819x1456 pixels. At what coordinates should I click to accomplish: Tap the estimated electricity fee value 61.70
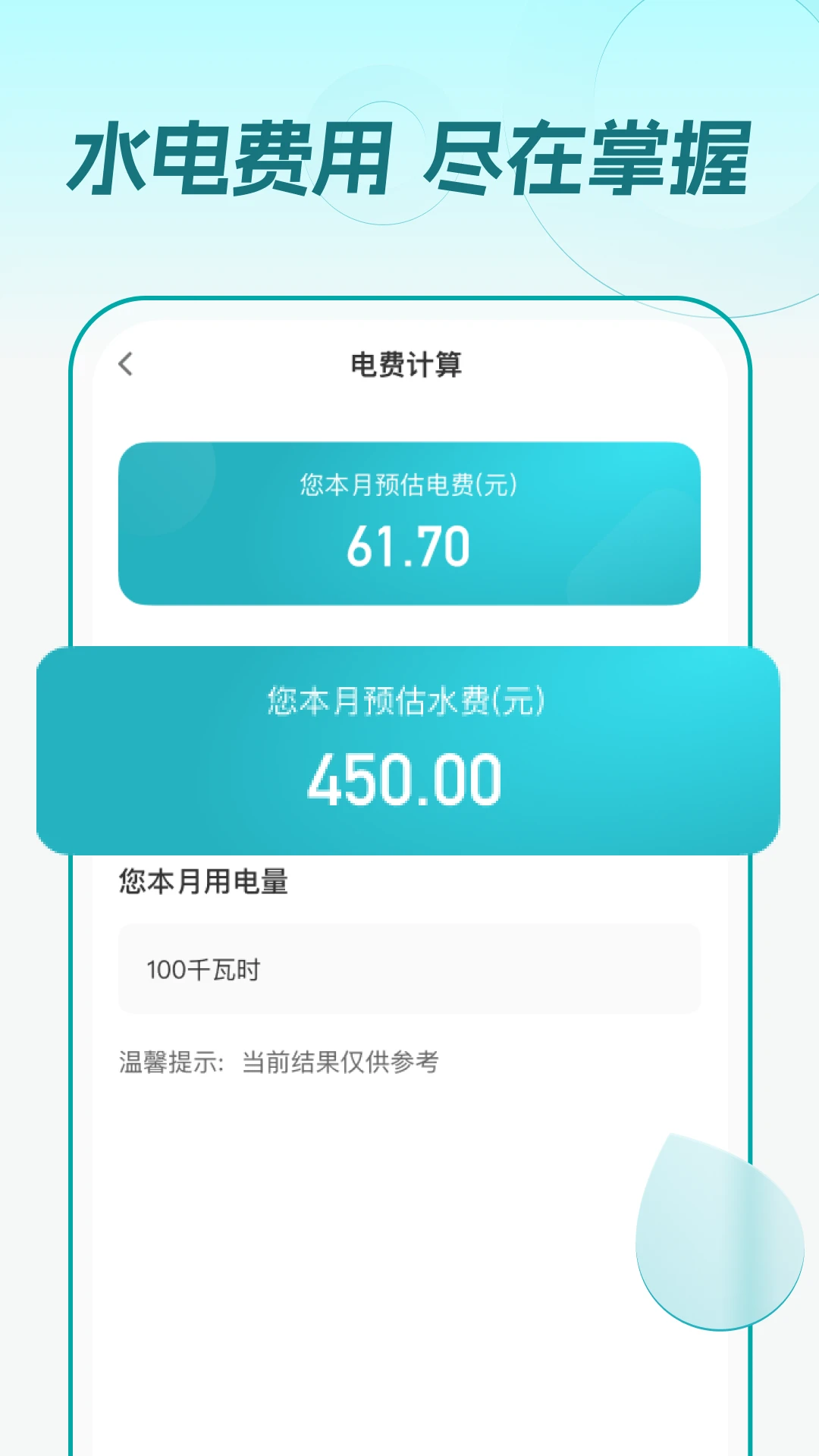[409, 546]
